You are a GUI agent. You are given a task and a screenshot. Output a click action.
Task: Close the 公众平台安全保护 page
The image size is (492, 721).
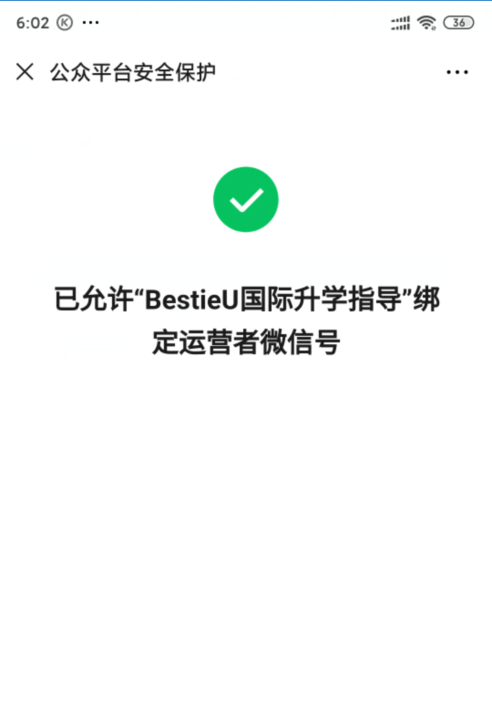(25, 72)
